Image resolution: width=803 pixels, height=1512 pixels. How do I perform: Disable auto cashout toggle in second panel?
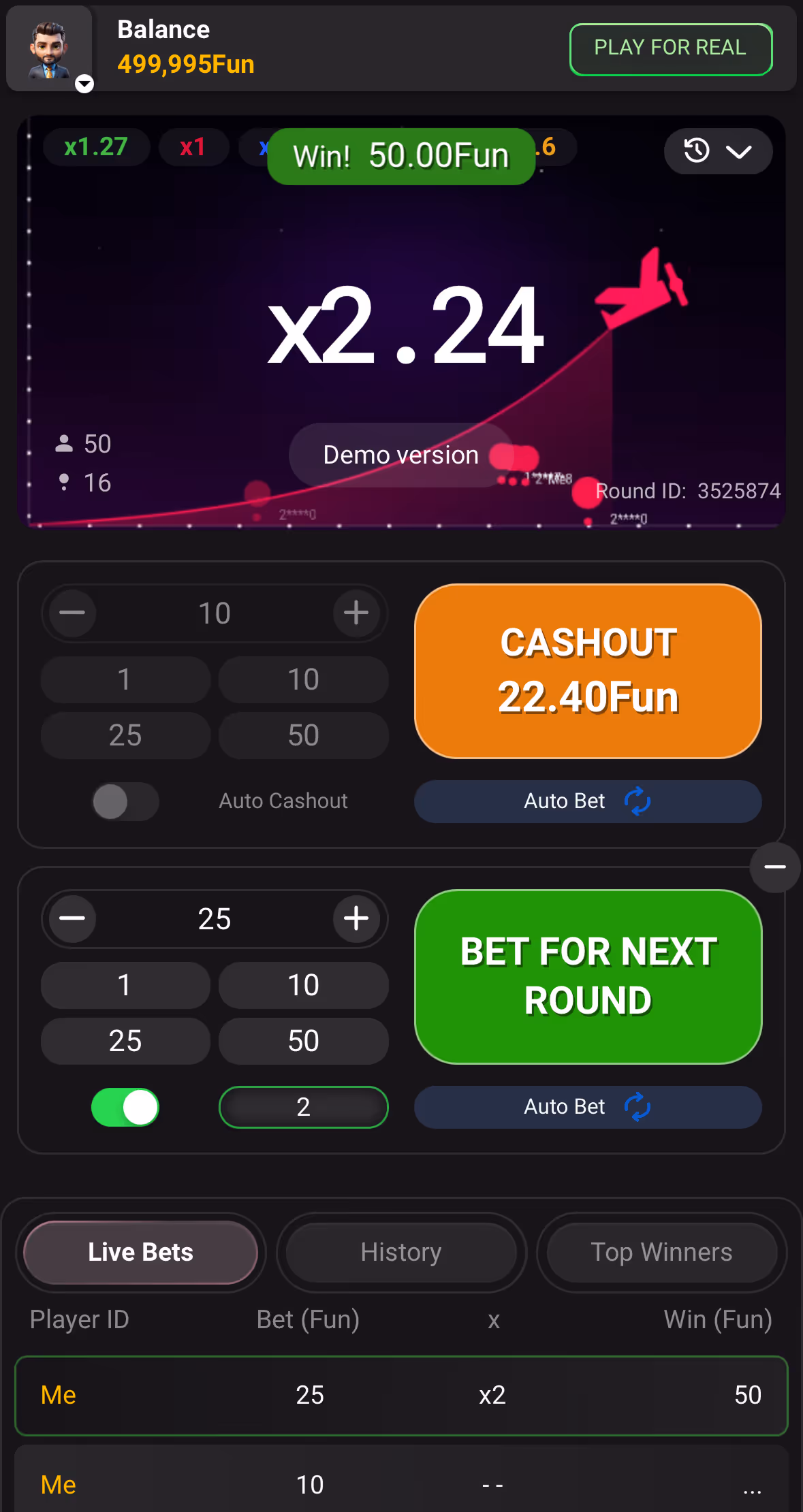(125, 1107)
